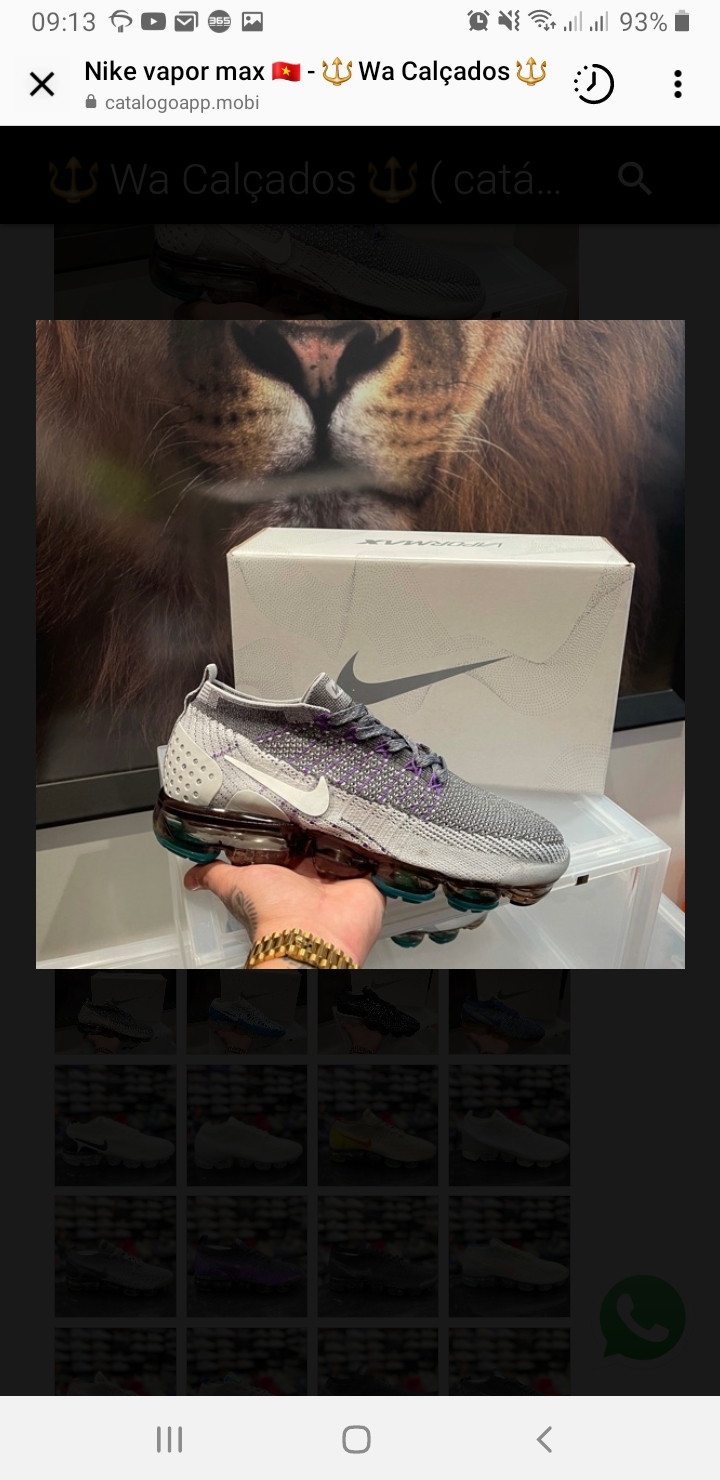This screenshot has height=1480, width=720.
Task: Close the browser tab with the X
Action: point(42,85)
